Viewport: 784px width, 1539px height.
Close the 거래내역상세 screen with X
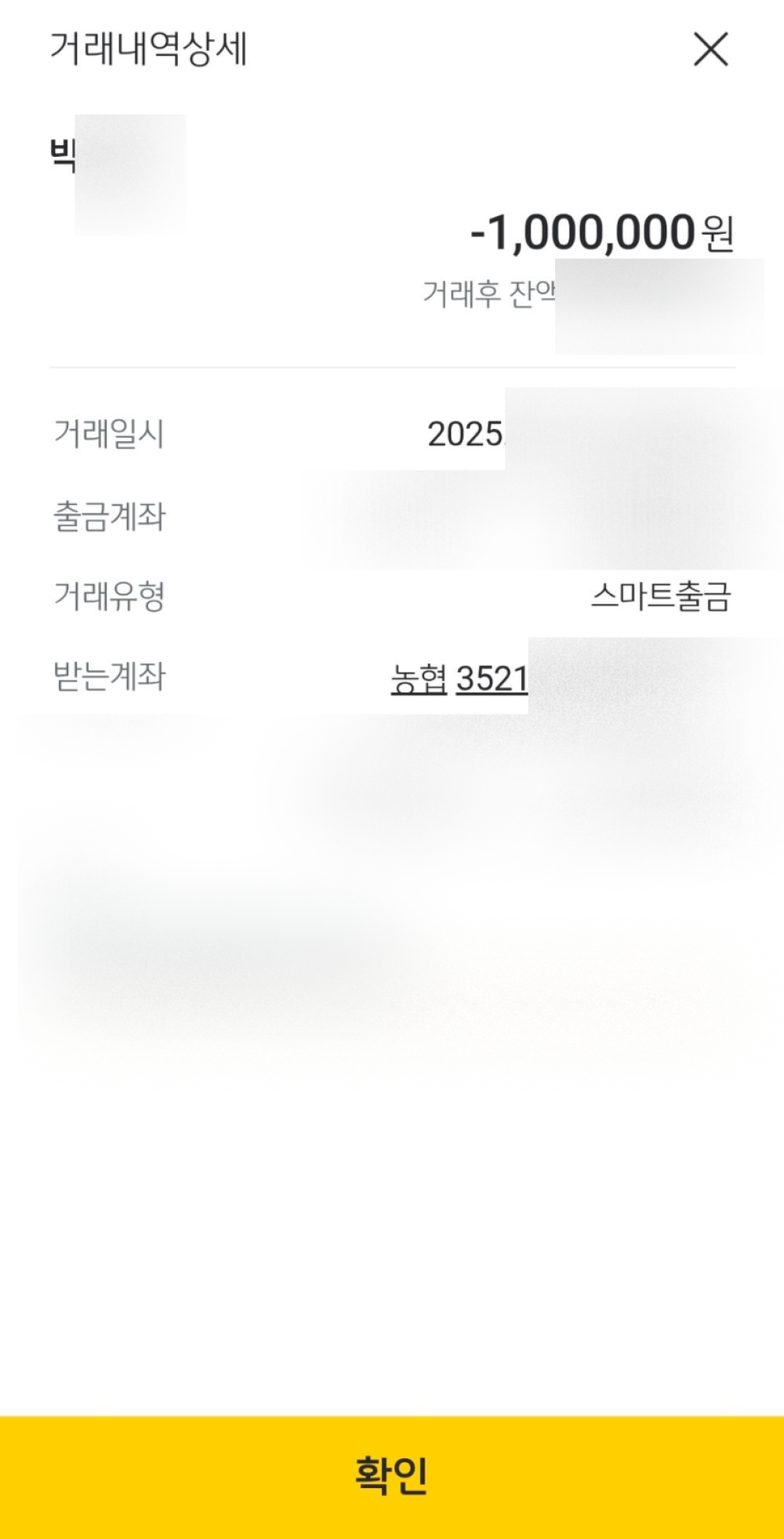(x=711, y=49)
